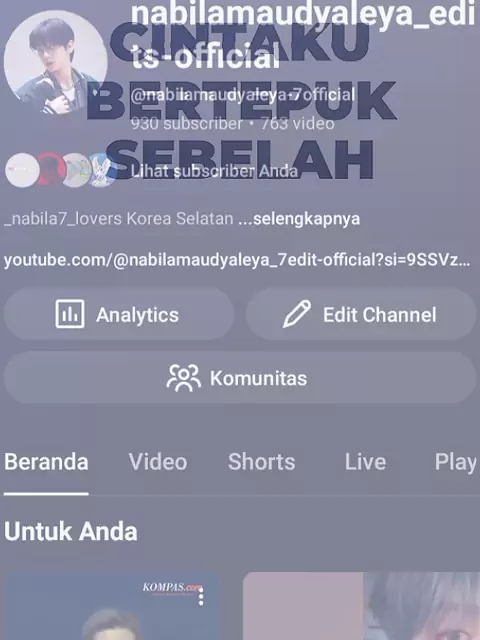Screen dimensions: 480x640
Task: Switch to the Video tab
Action: [158, 462]
